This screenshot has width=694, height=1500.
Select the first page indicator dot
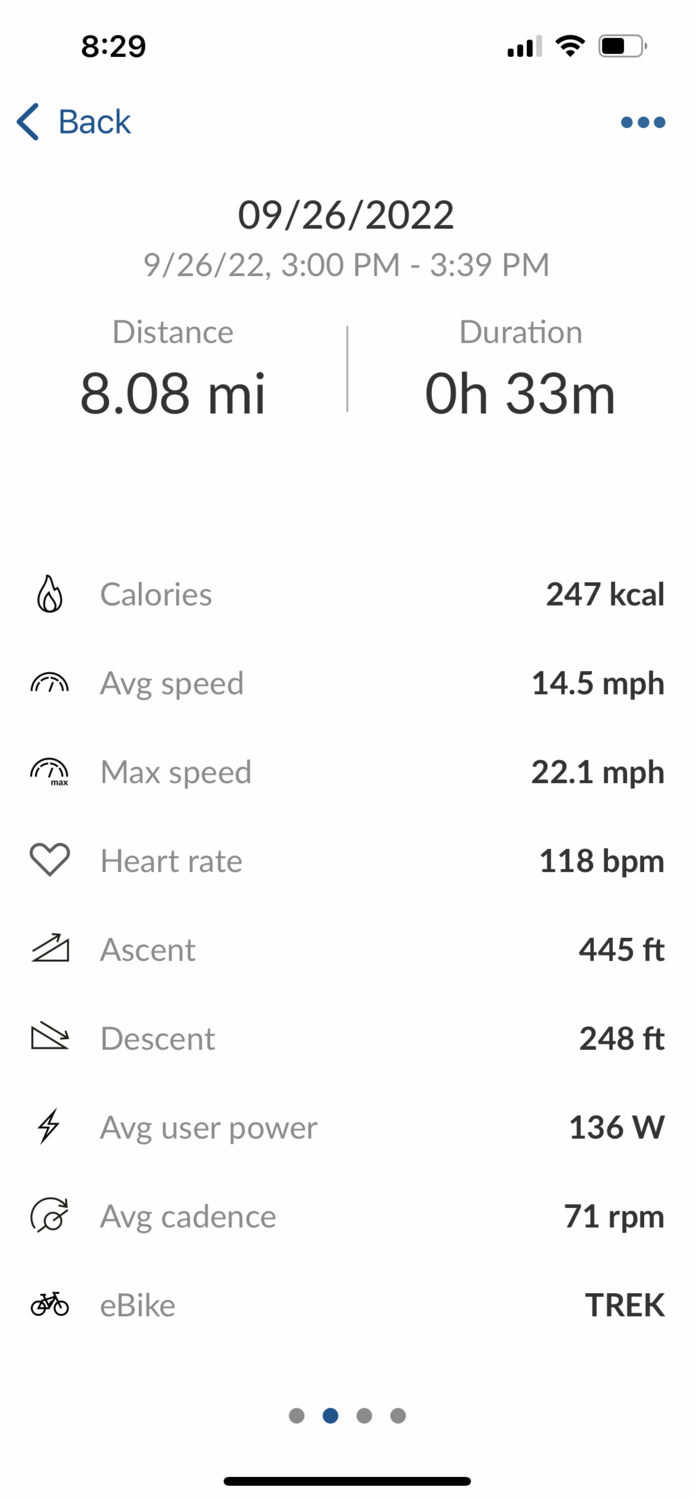click(296, 1415)
